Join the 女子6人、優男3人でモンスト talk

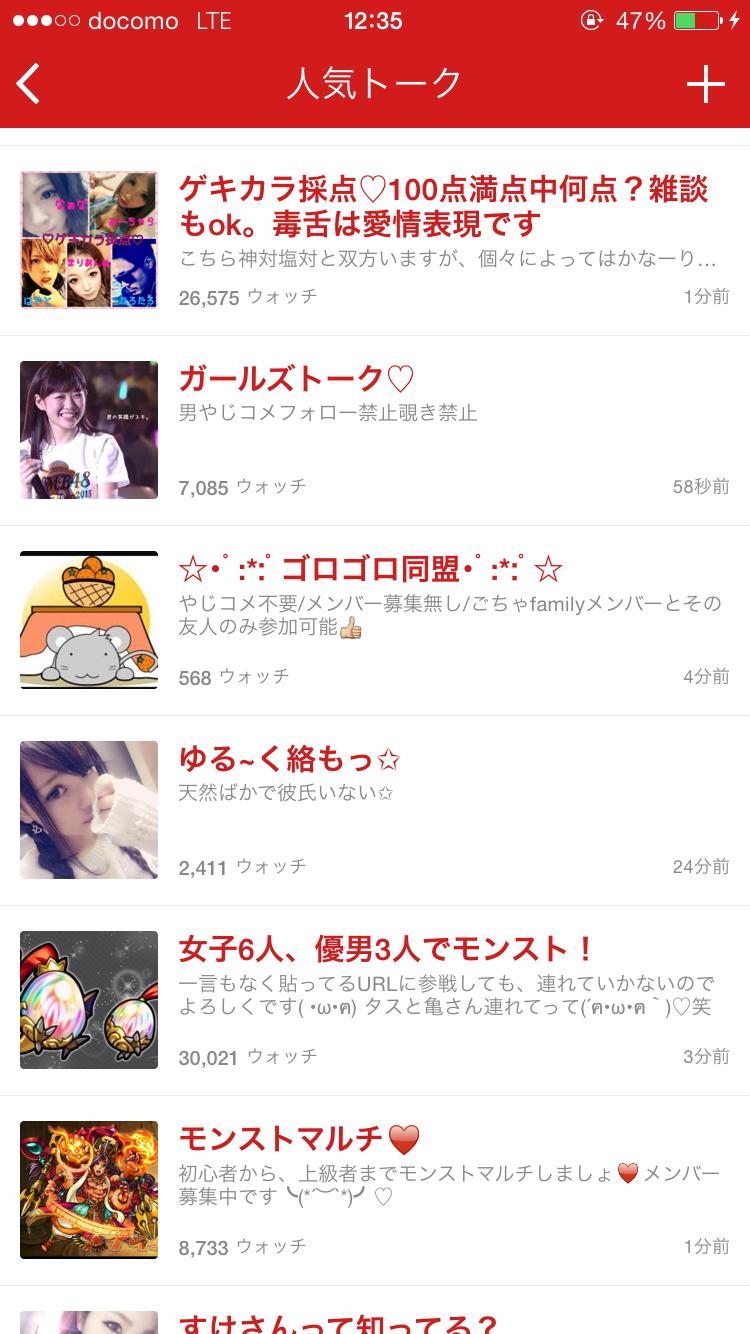point(387,949)
